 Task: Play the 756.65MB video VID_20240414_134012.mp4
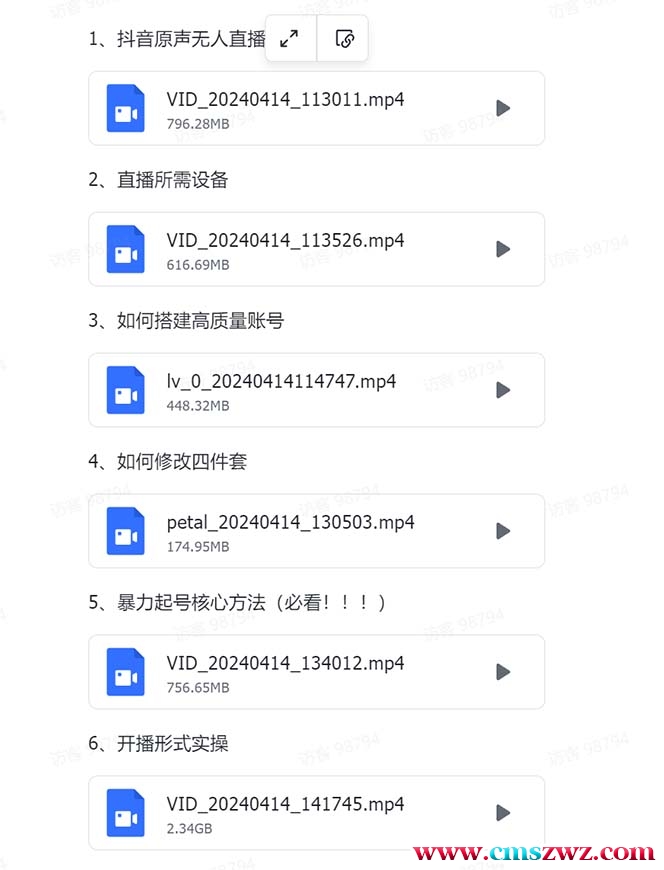pos(503,672)
